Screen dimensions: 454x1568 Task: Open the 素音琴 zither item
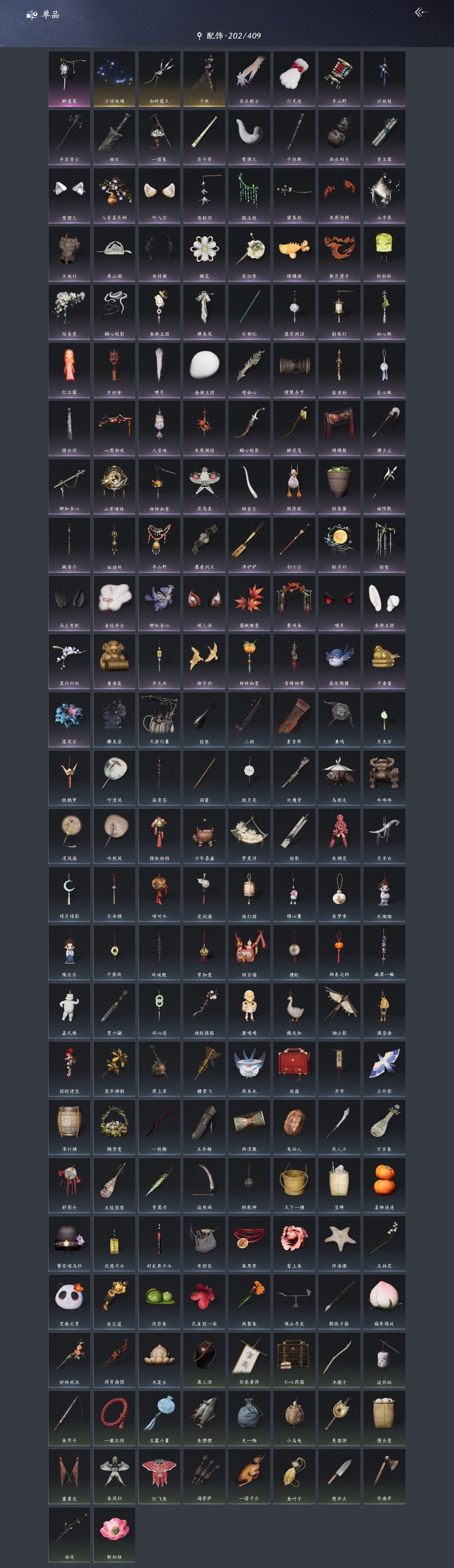click(294, 720)
